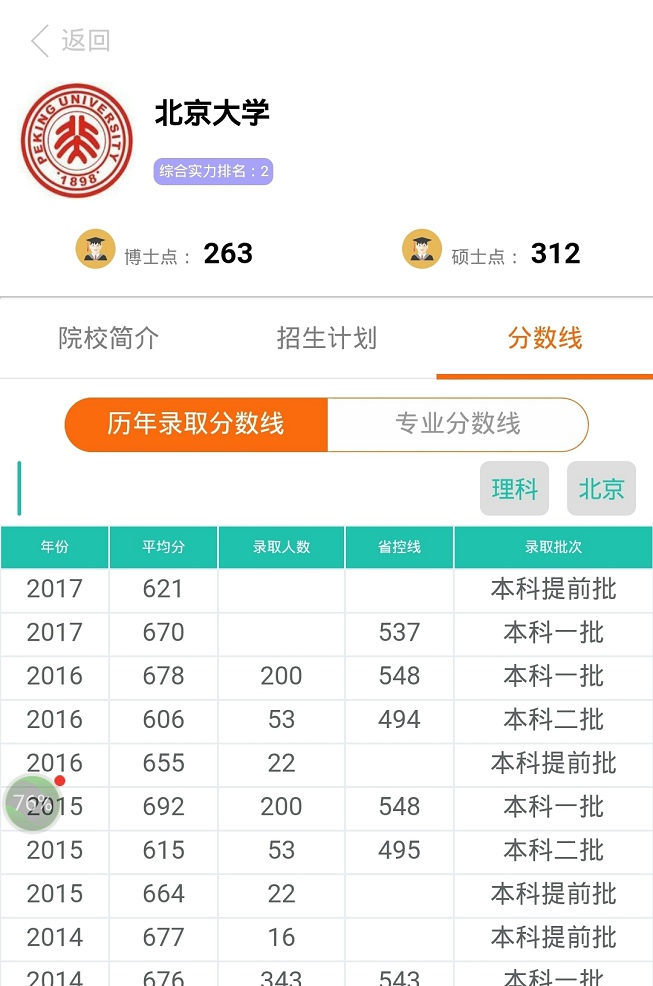Change the 北京 province filter

coord(601,489)
